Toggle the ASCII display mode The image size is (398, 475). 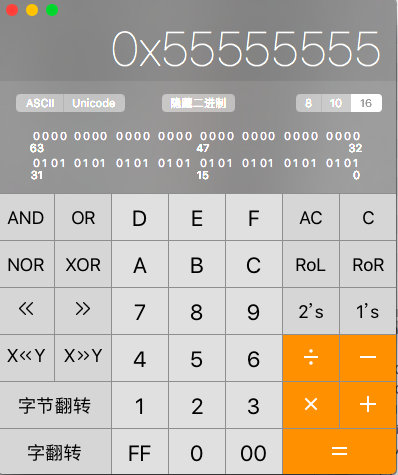[40, 103]
